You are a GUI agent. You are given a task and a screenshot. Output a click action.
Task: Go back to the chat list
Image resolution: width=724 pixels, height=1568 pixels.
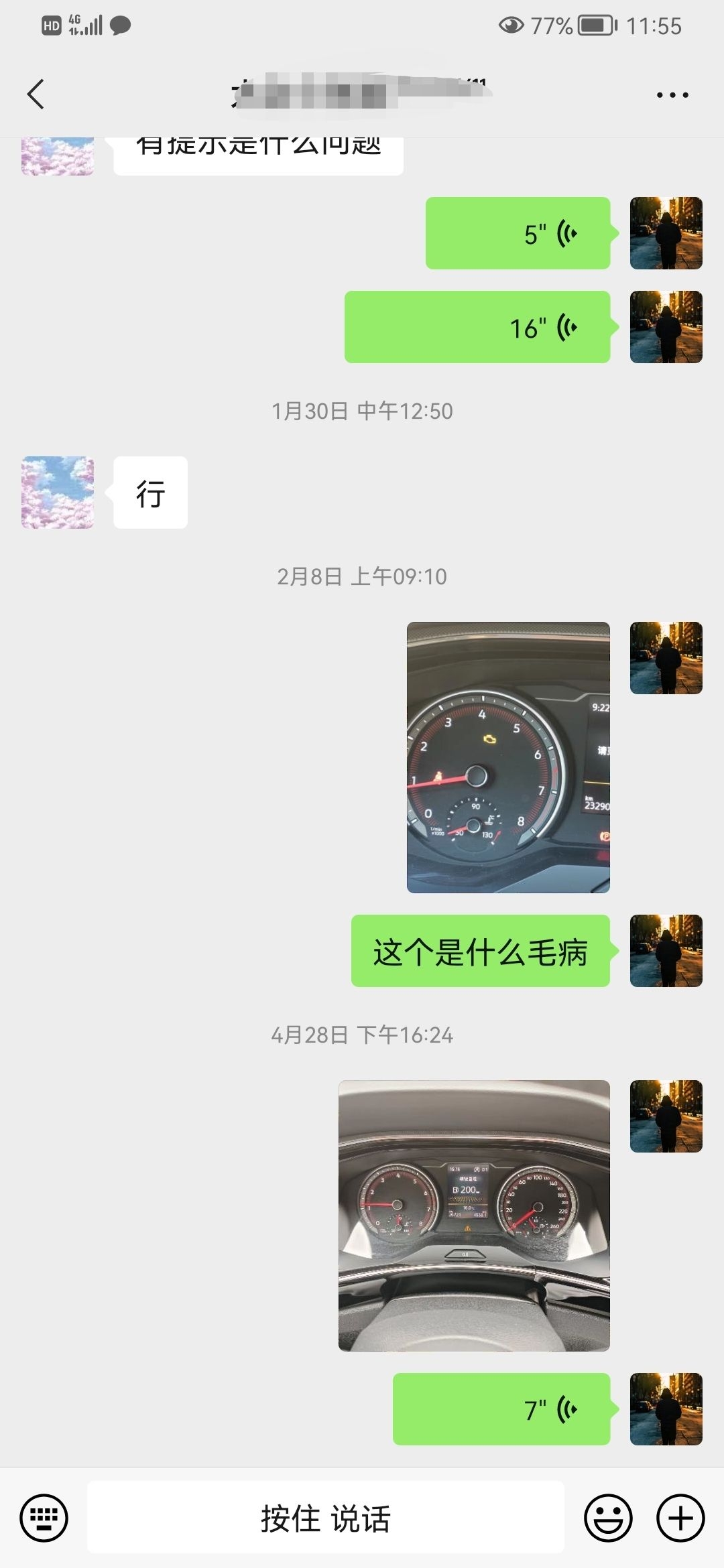coord(36,94)
